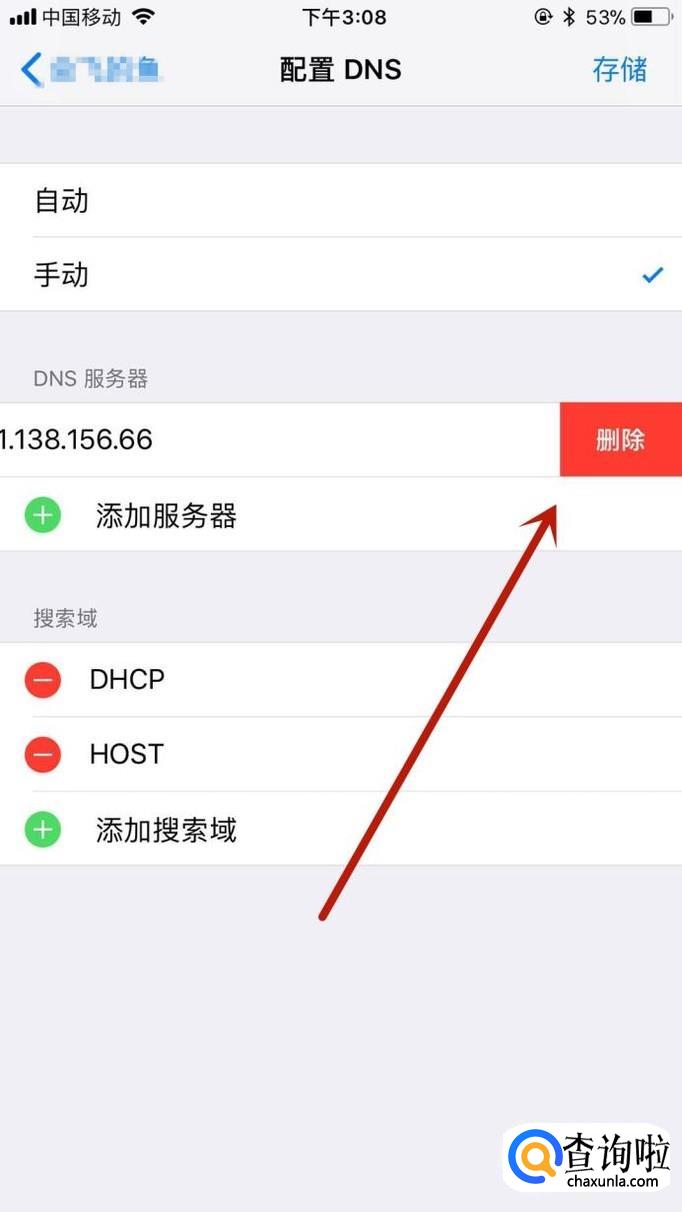Tap the red minus beside DHCP
Screen dimensions: 682x1212
click(x=43, y=680)
